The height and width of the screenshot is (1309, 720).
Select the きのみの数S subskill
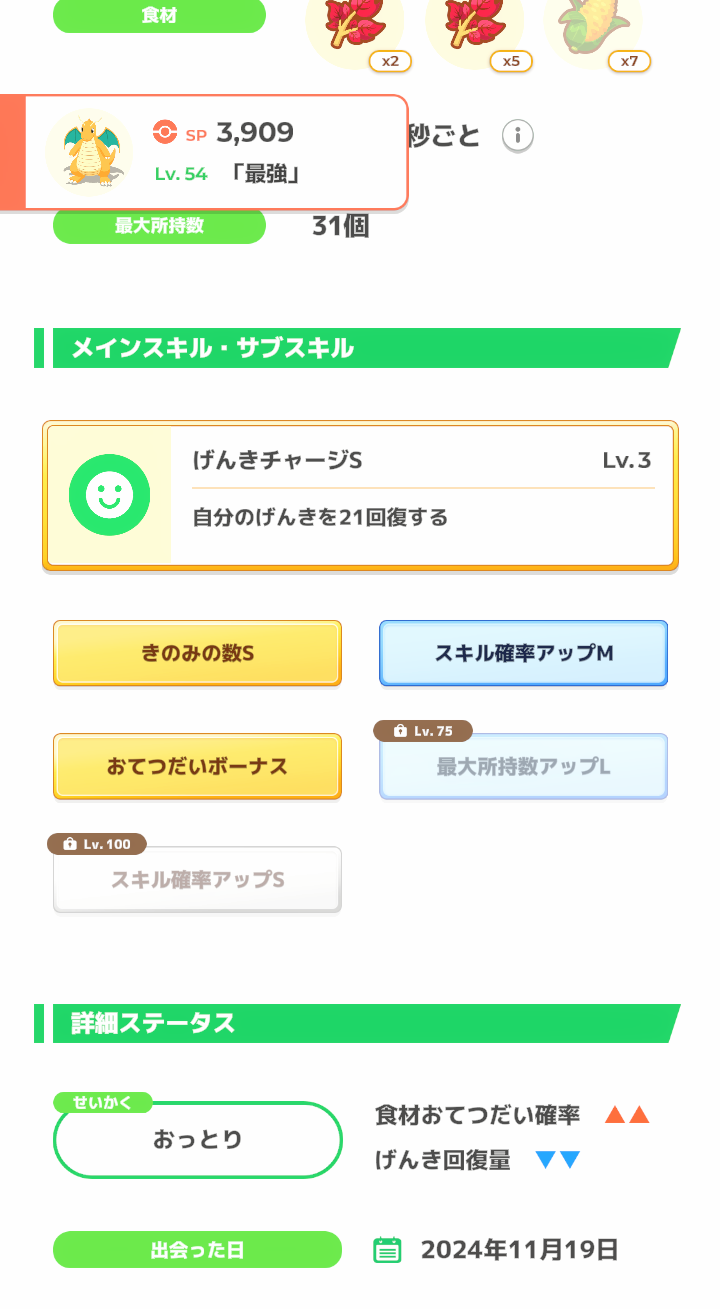coord(197,653)
